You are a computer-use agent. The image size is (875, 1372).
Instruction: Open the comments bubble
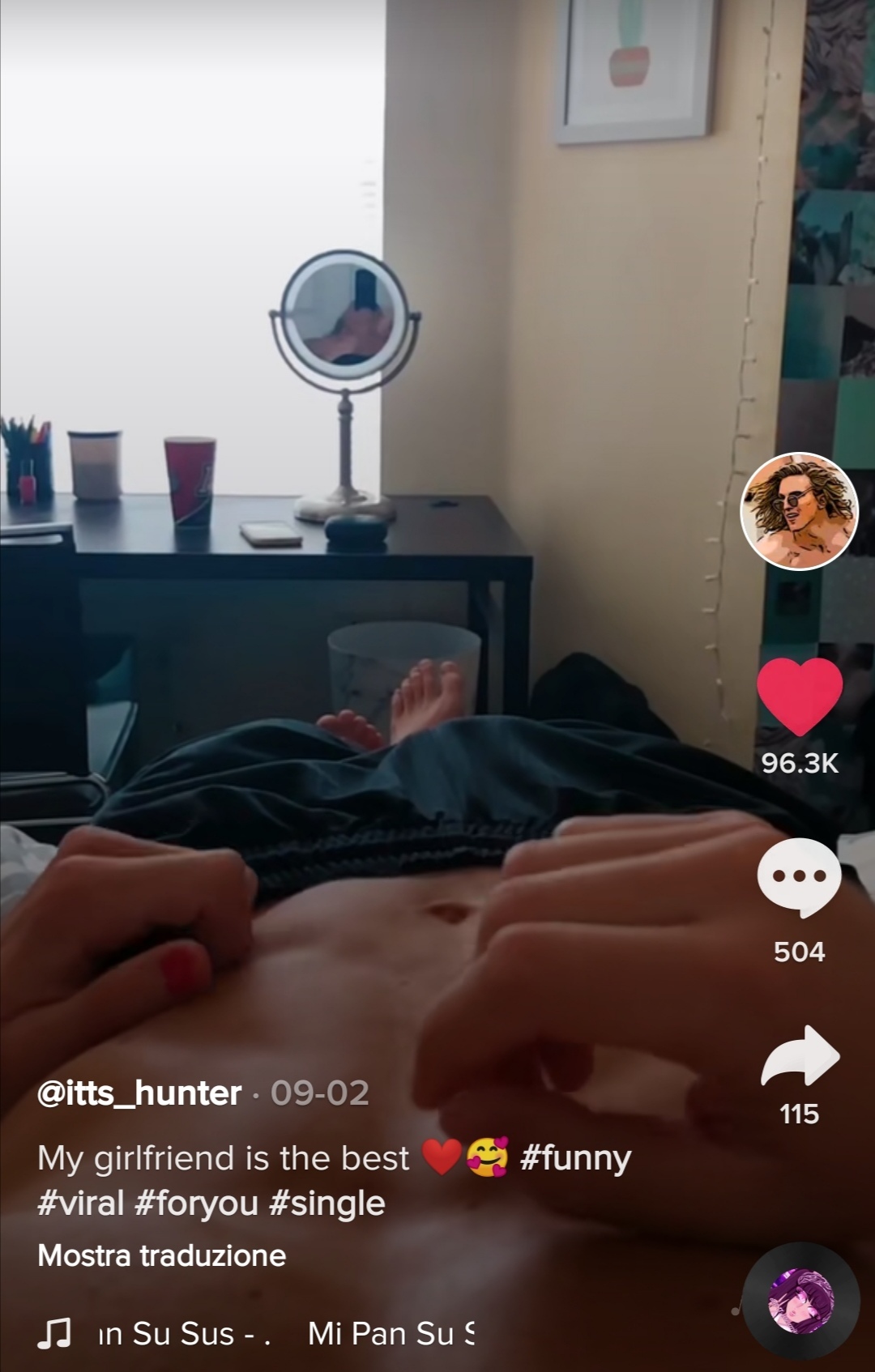pyautogui.click(x=799, y=878)
